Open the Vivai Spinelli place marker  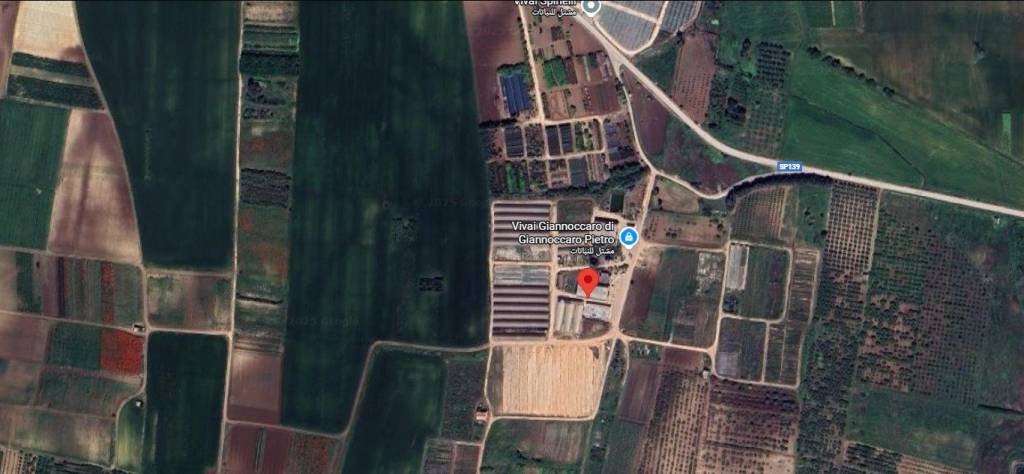tap(591, 7)
